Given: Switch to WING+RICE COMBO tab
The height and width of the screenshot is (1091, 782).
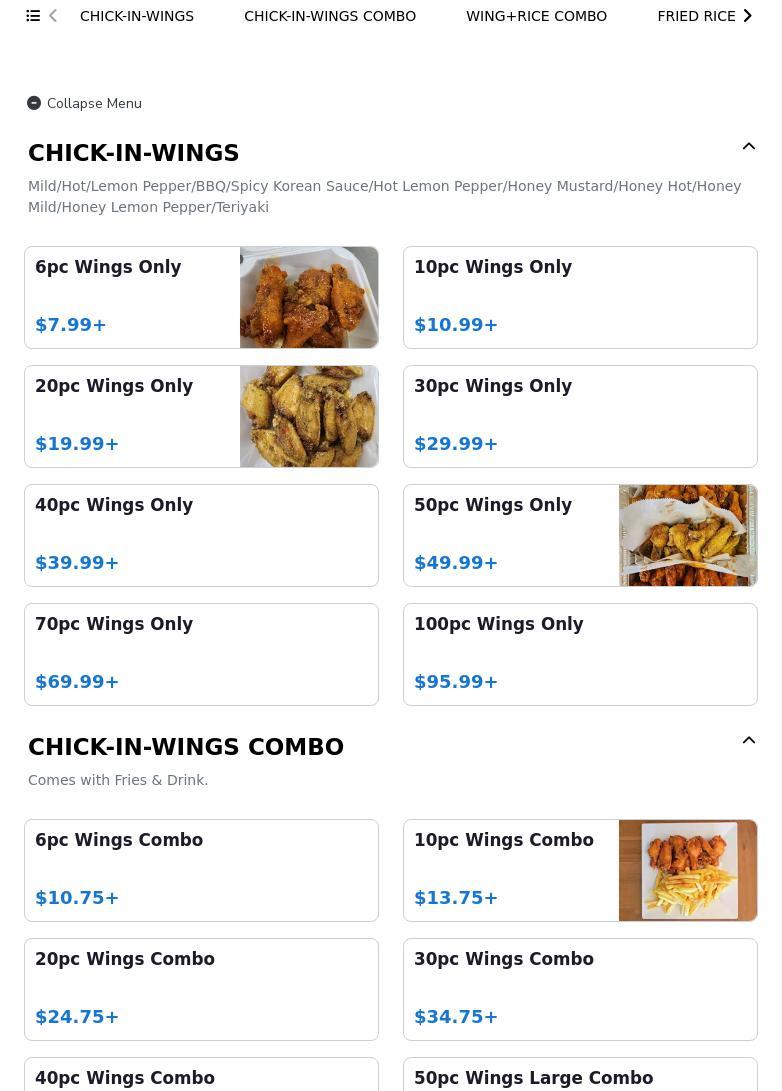Looking at the screenshot, I should point(536,16).
